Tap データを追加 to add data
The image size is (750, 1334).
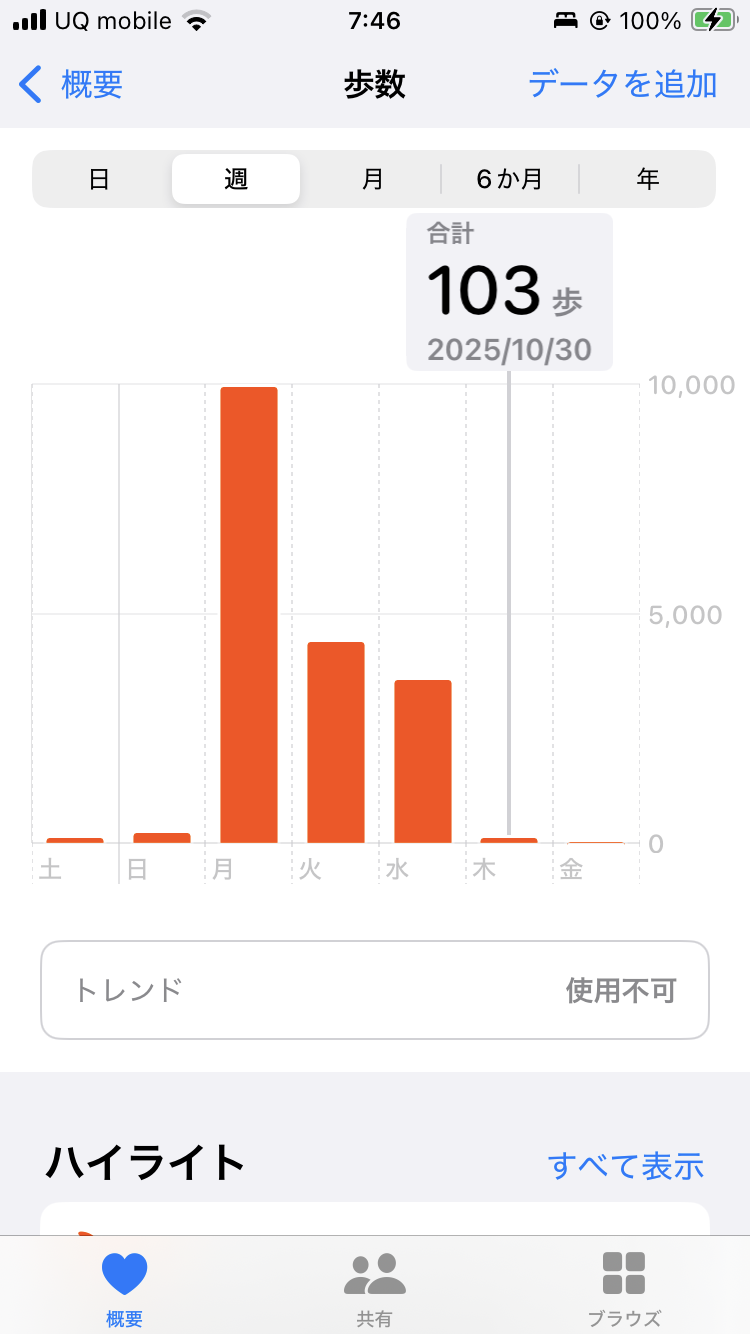[x=622, y=84]
